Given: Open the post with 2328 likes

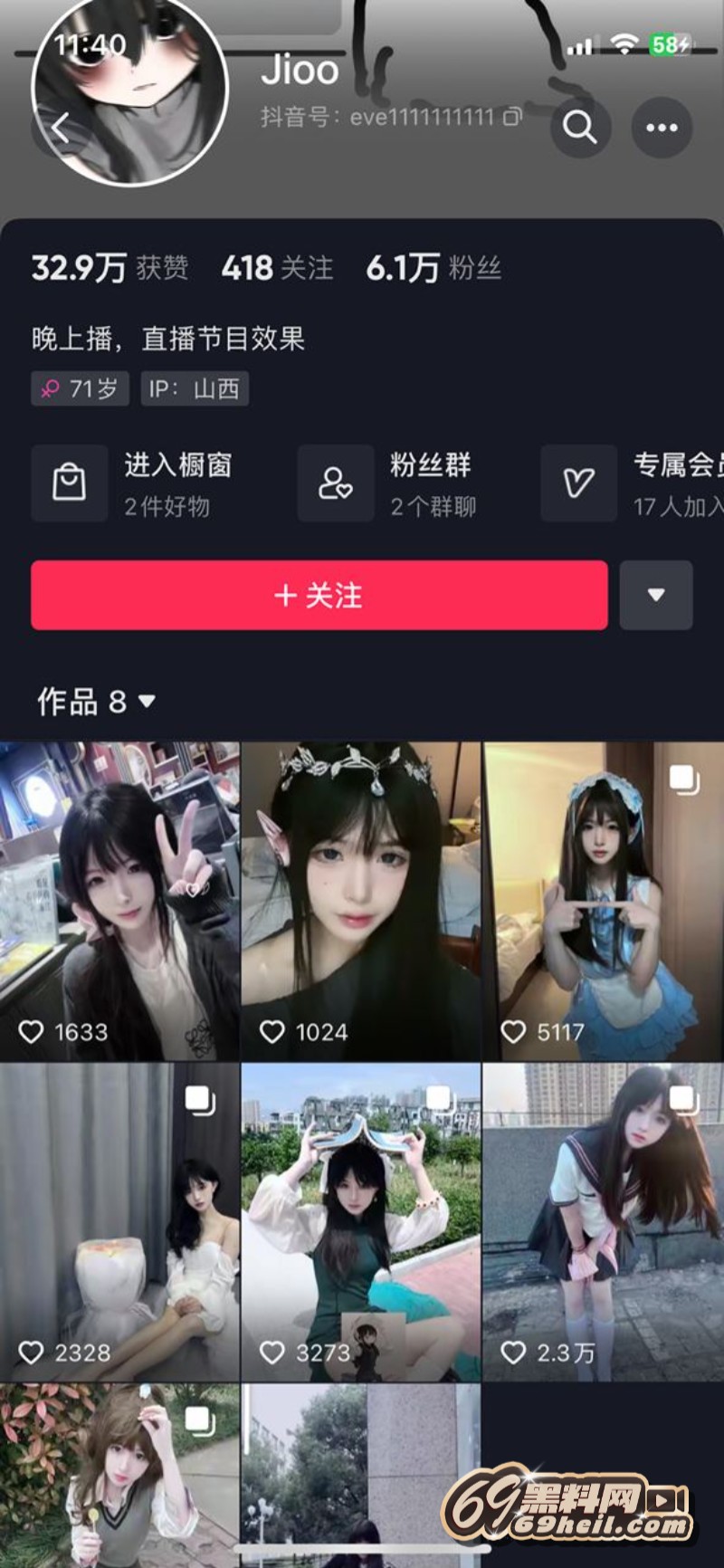Looking at the screenshot, I should coord(119,1221).
